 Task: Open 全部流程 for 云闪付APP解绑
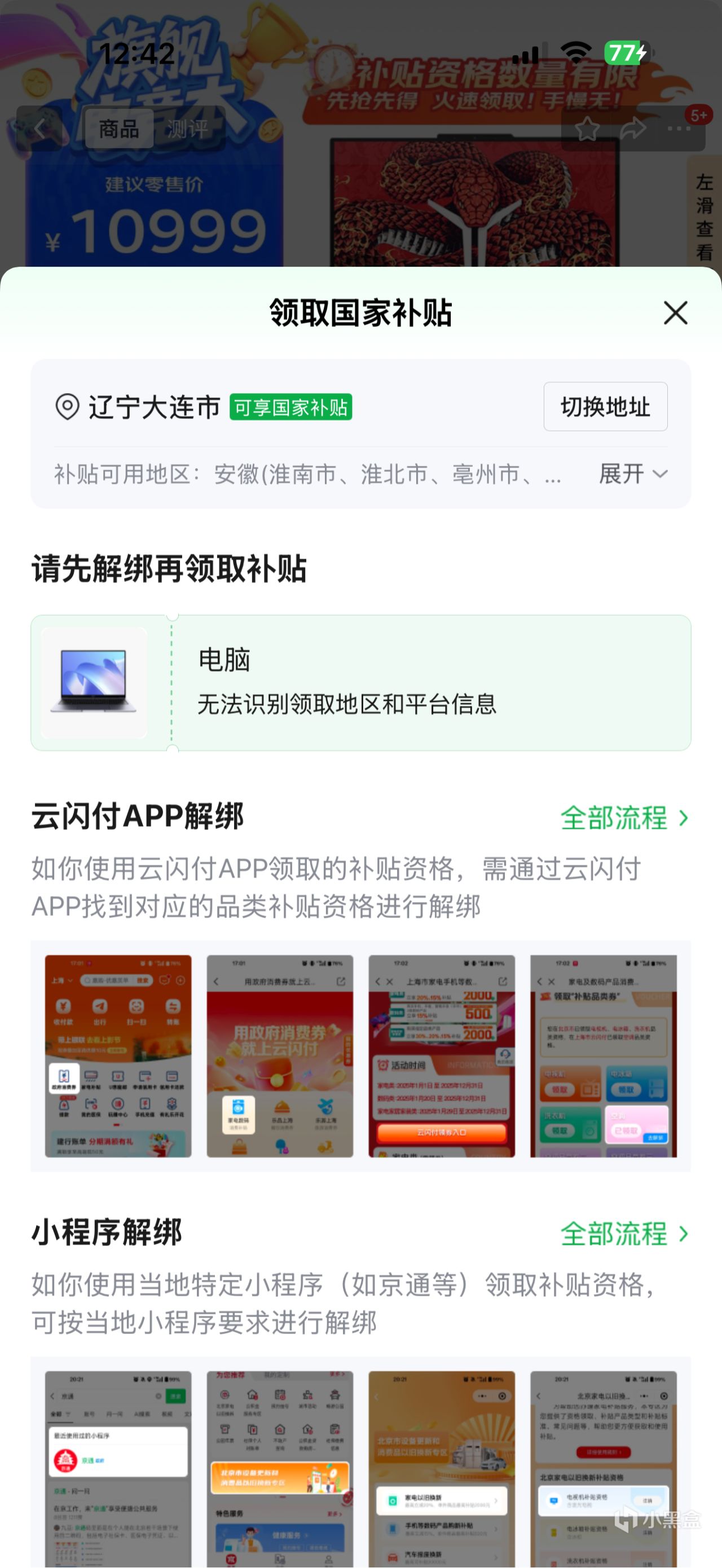point(624,818)
